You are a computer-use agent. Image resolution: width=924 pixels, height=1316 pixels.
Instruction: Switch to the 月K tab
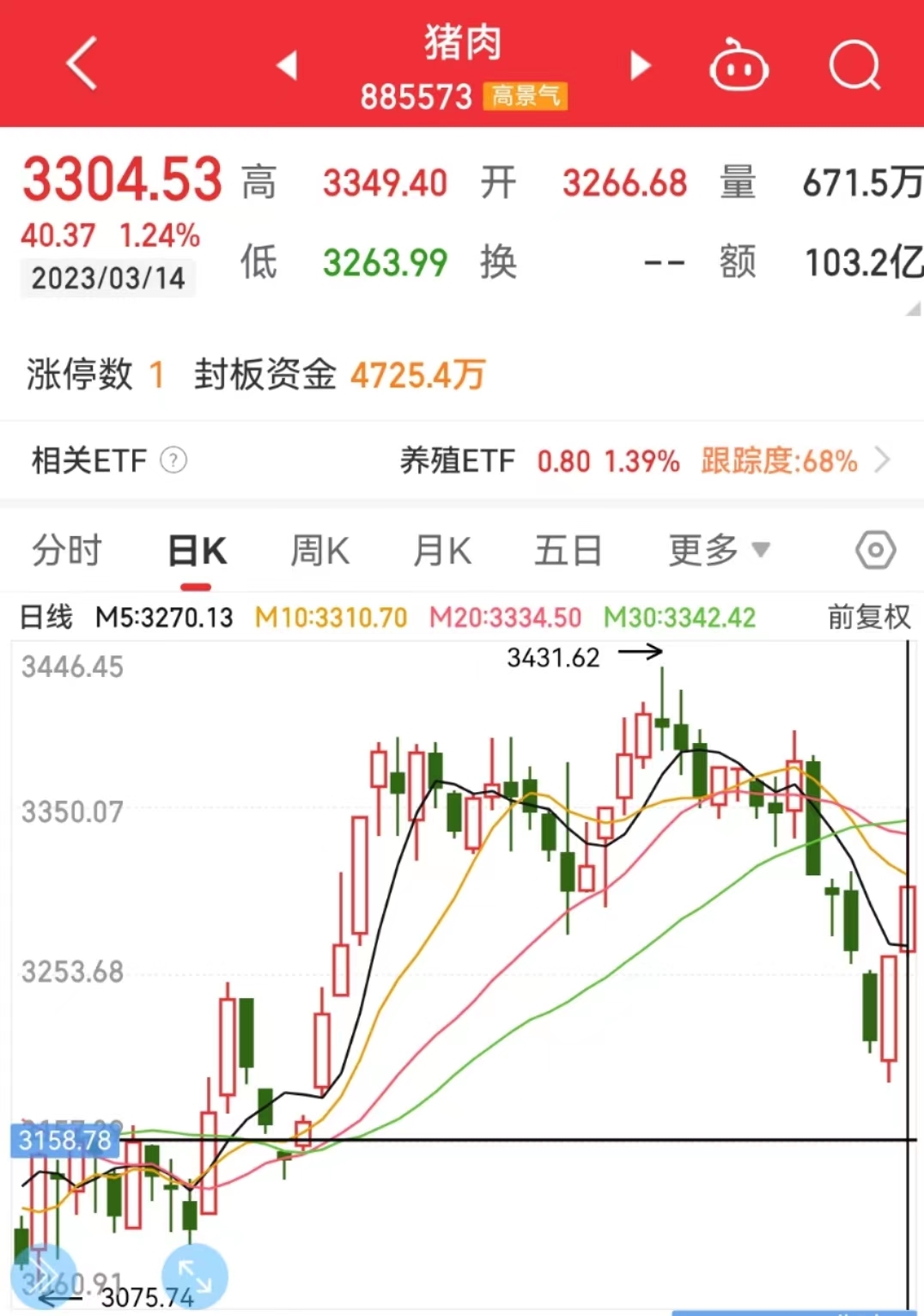pyautogui.click(x=441, y=550)
